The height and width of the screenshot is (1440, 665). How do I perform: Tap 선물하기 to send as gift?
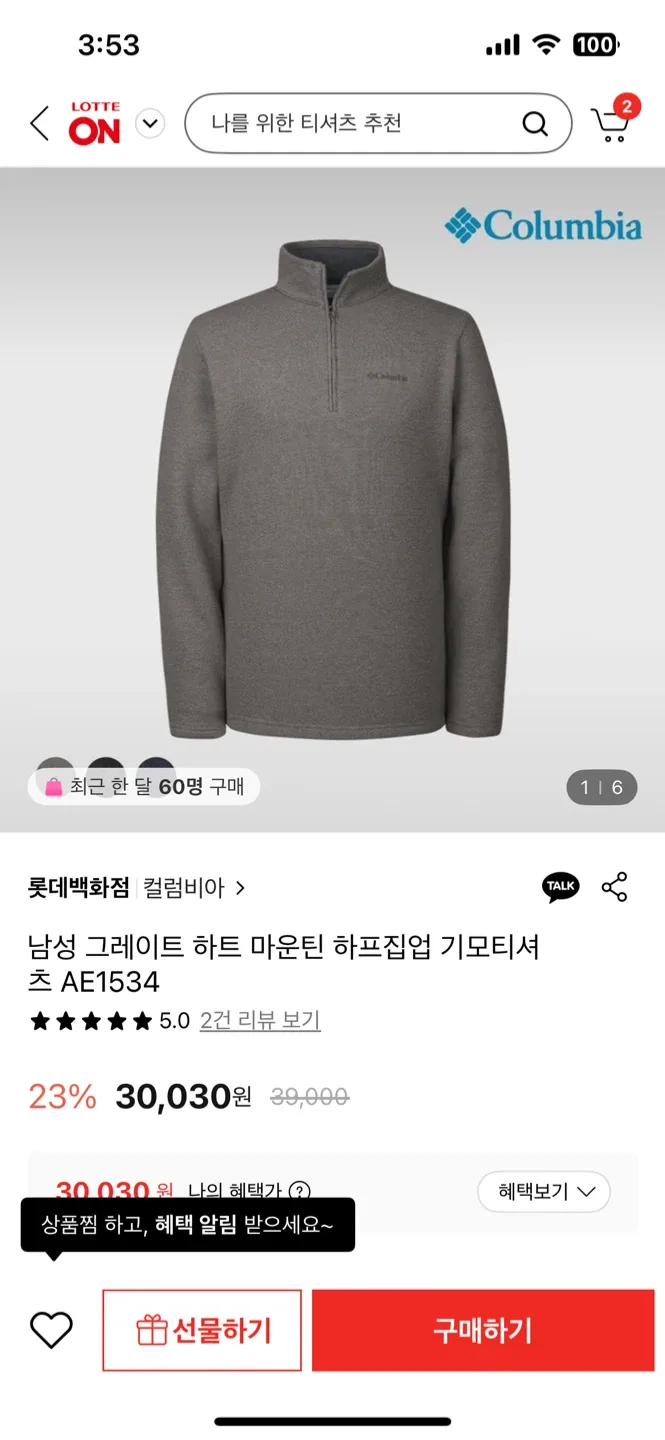click(202, 1330)
